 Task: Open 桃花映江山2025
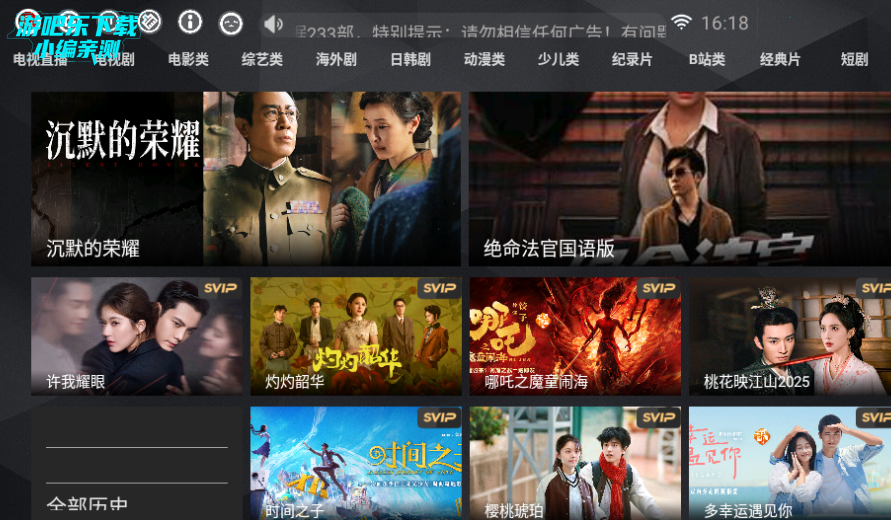pos(790,336)
